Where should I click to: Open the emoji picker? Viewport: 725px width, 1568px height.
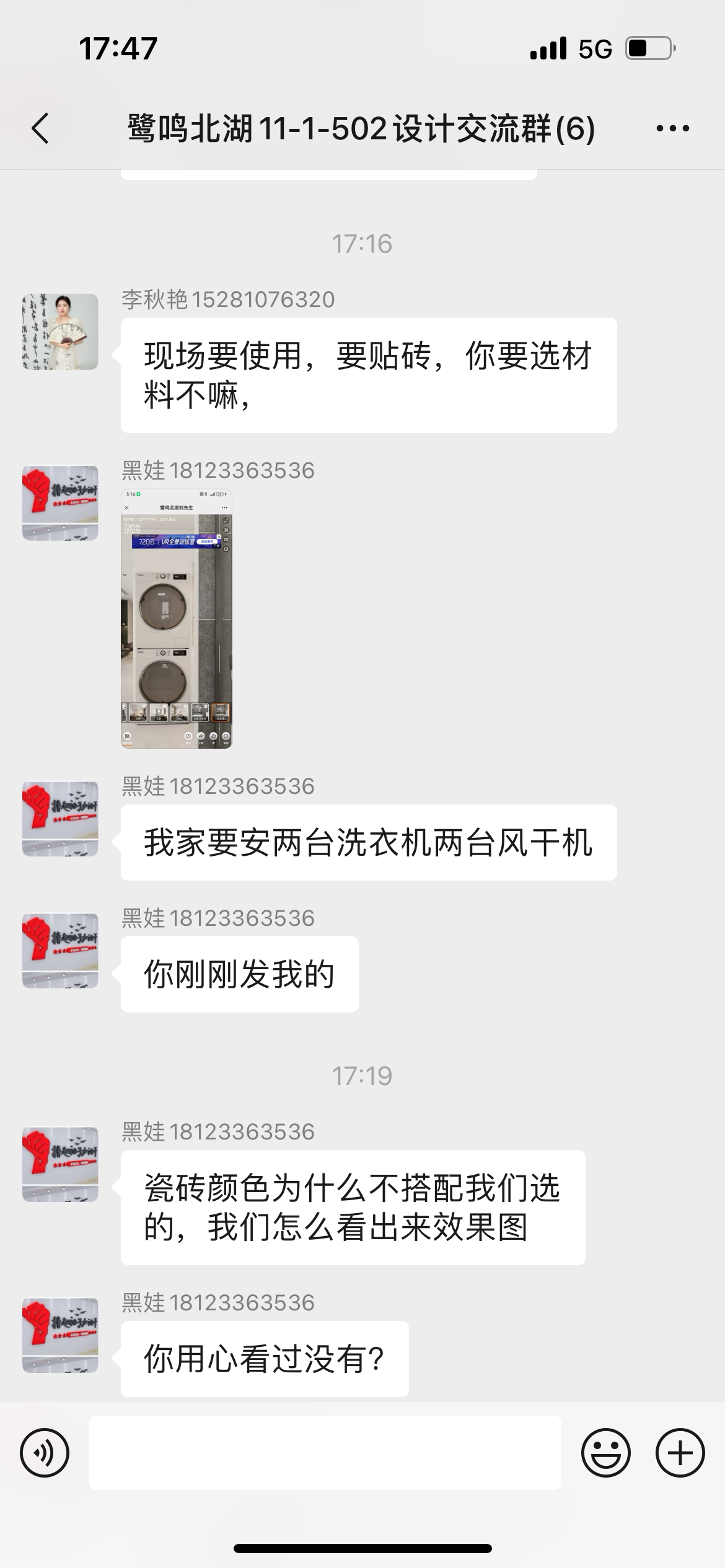[x=605, y=1453]
